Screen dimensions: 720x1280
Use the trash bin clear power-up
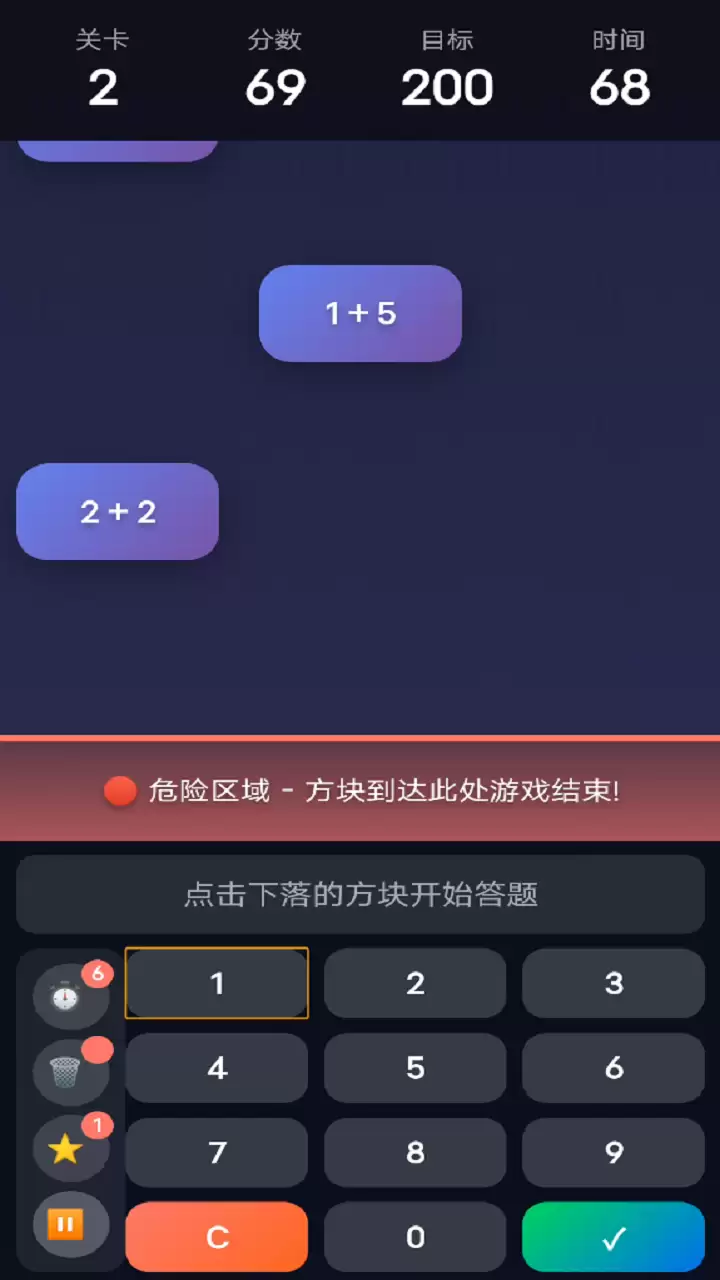[69, 1071]
